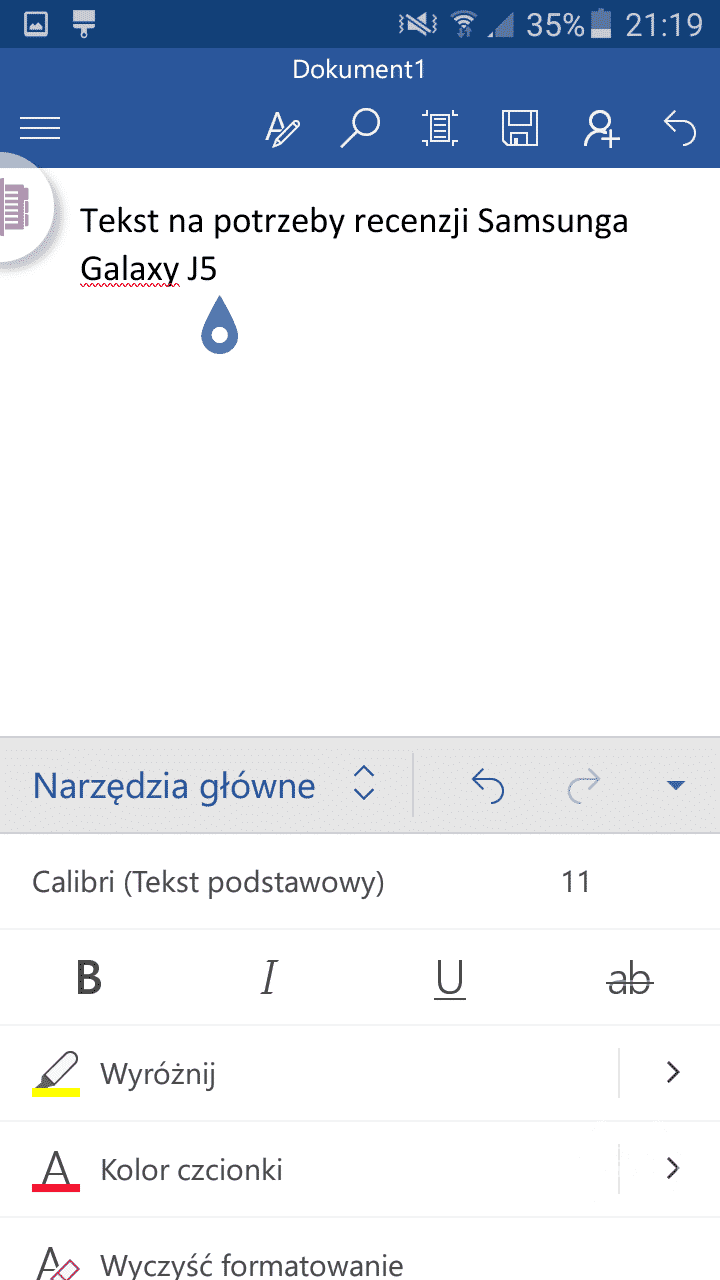Switch to mobile reading view
This screenshot has width=720, height=1280.
pos(438,128)
